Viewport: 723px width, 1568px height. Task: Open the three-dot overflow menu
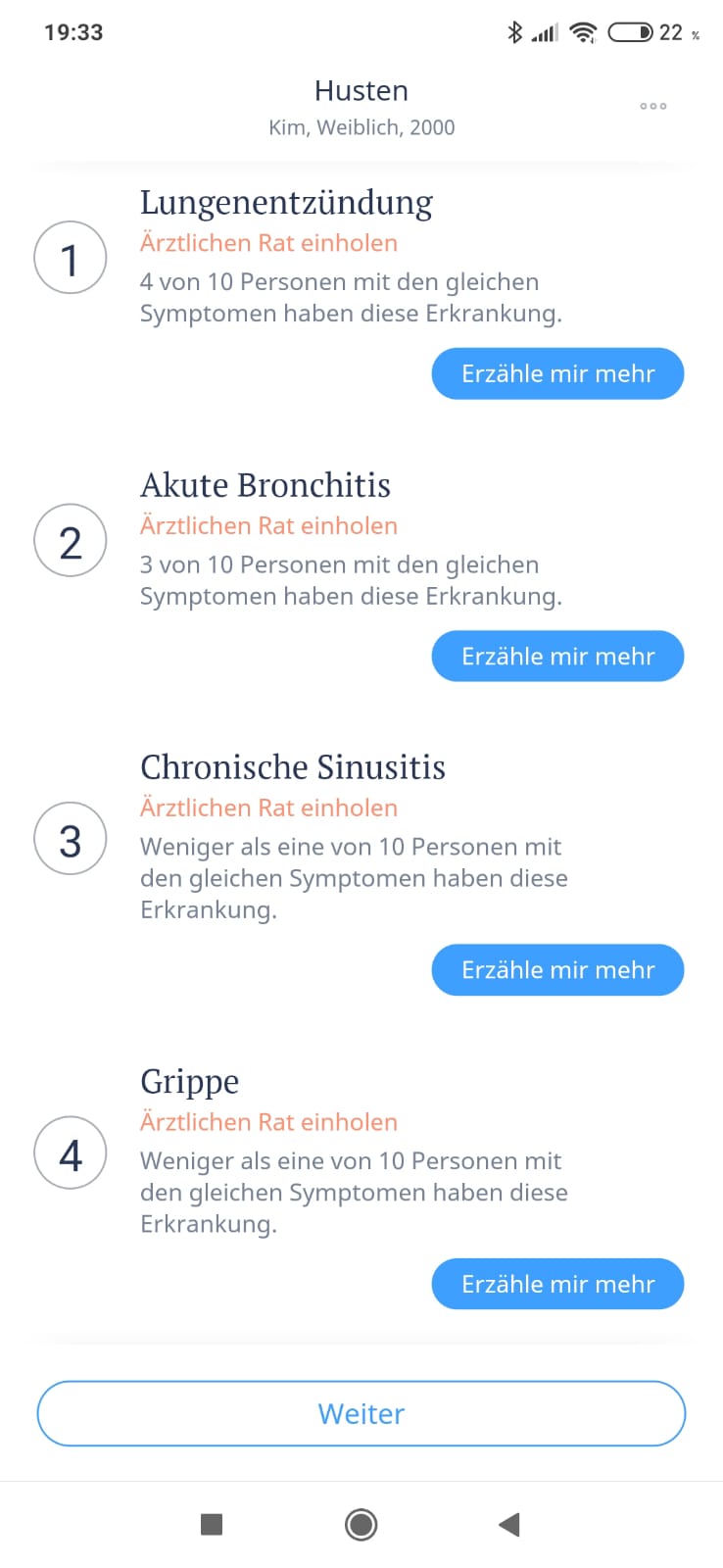(652, 106)
